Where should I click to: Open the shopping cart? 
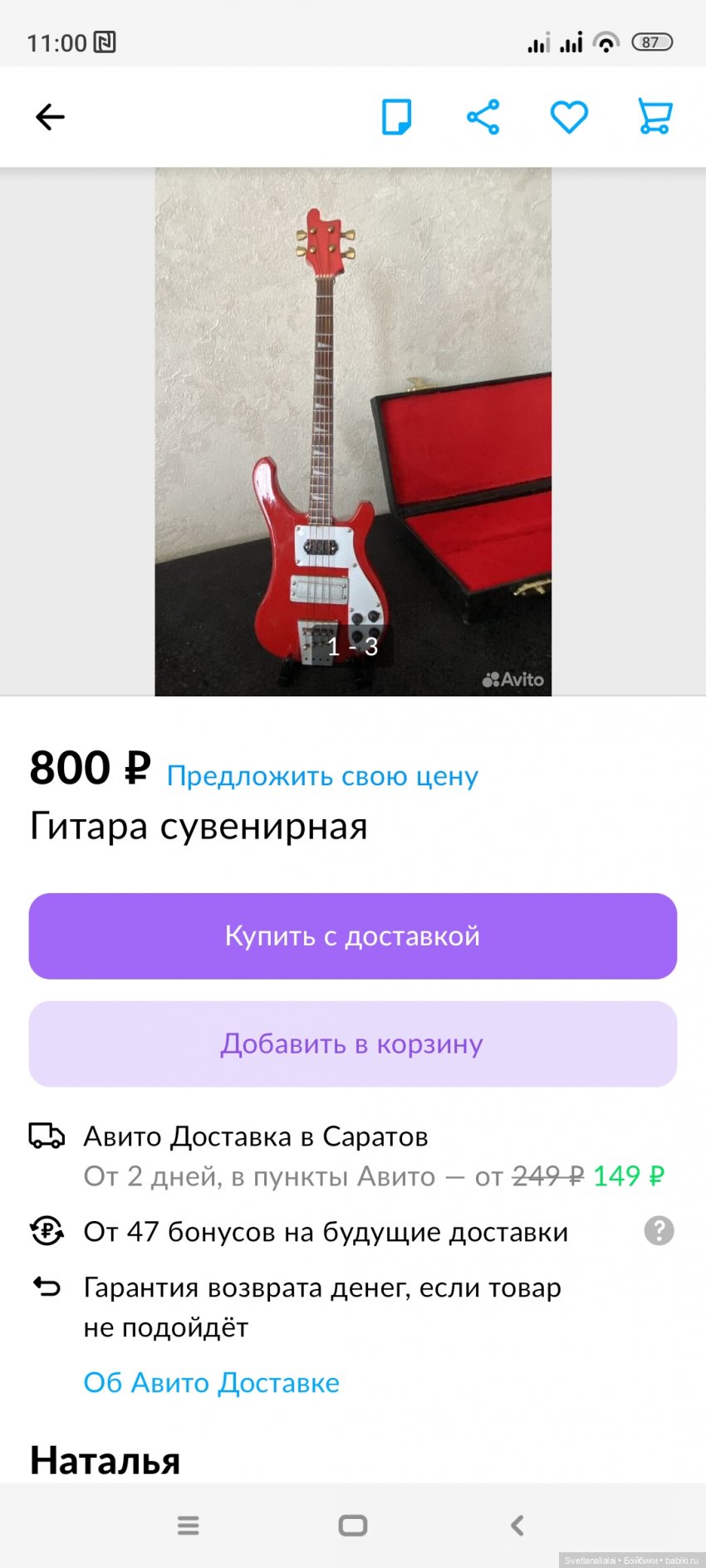[655, 117]
